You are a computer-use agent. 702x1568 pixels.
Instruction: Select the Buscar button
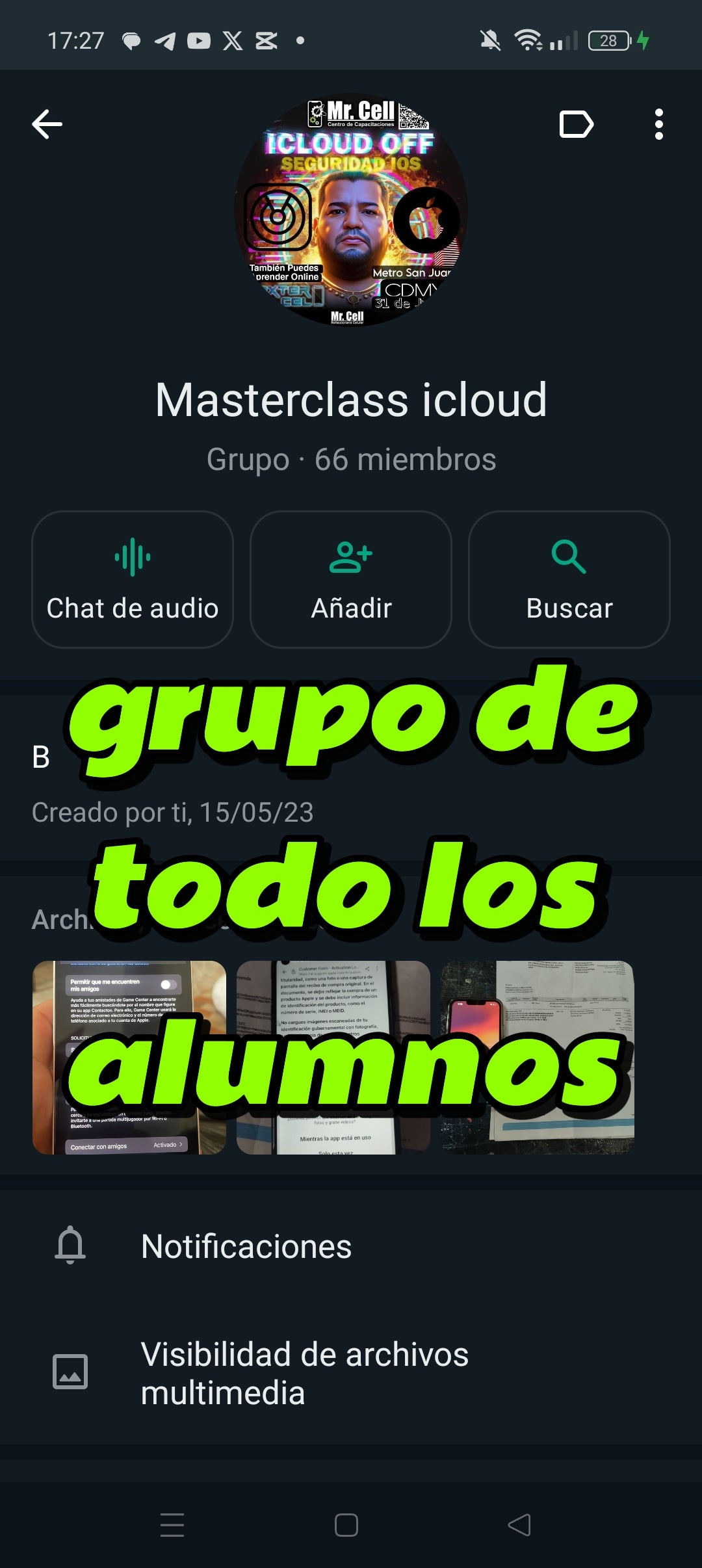coord(569,579)
